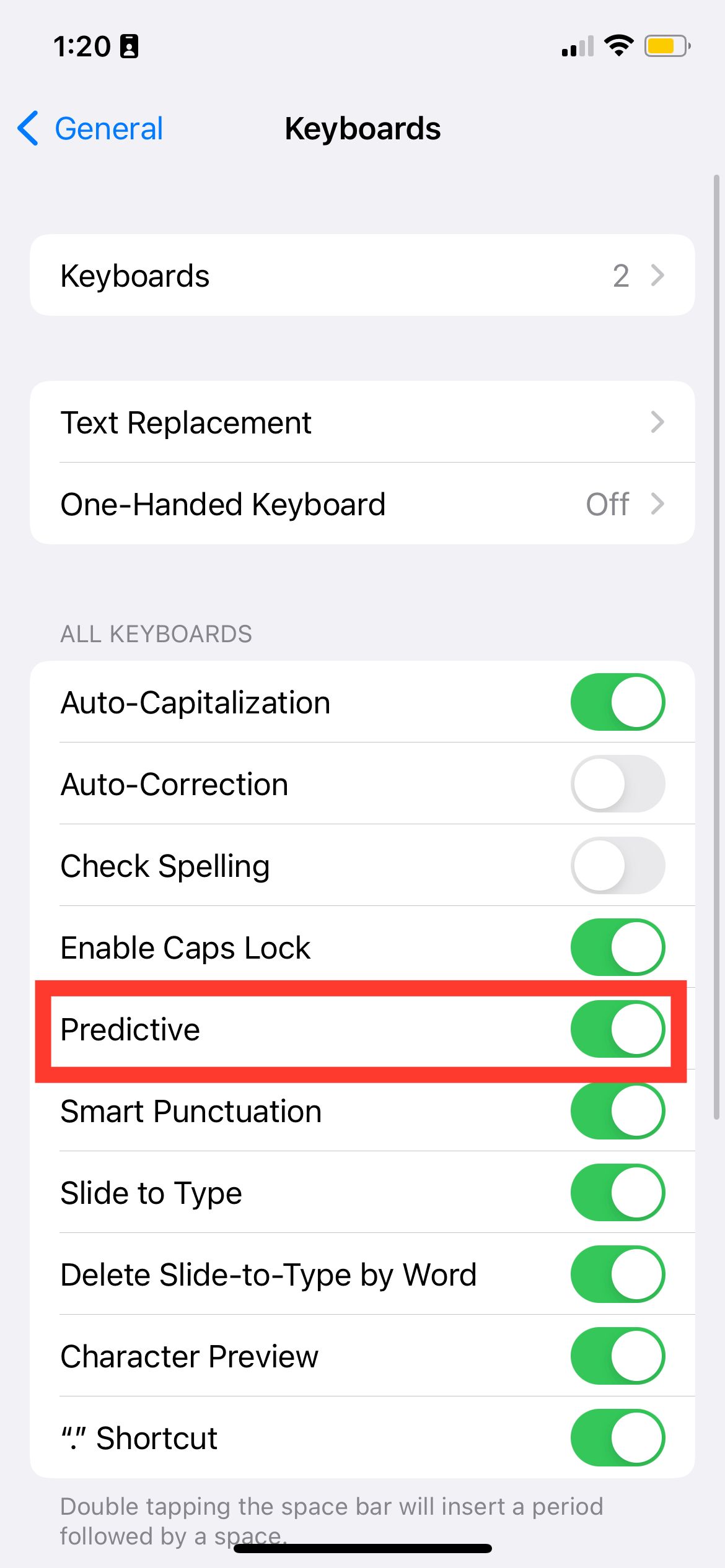The height and width of the screenshot is (1568, 725).
Task: Toggle Delete Slide-to-Type by Word off
Action: pos(617,1274)
